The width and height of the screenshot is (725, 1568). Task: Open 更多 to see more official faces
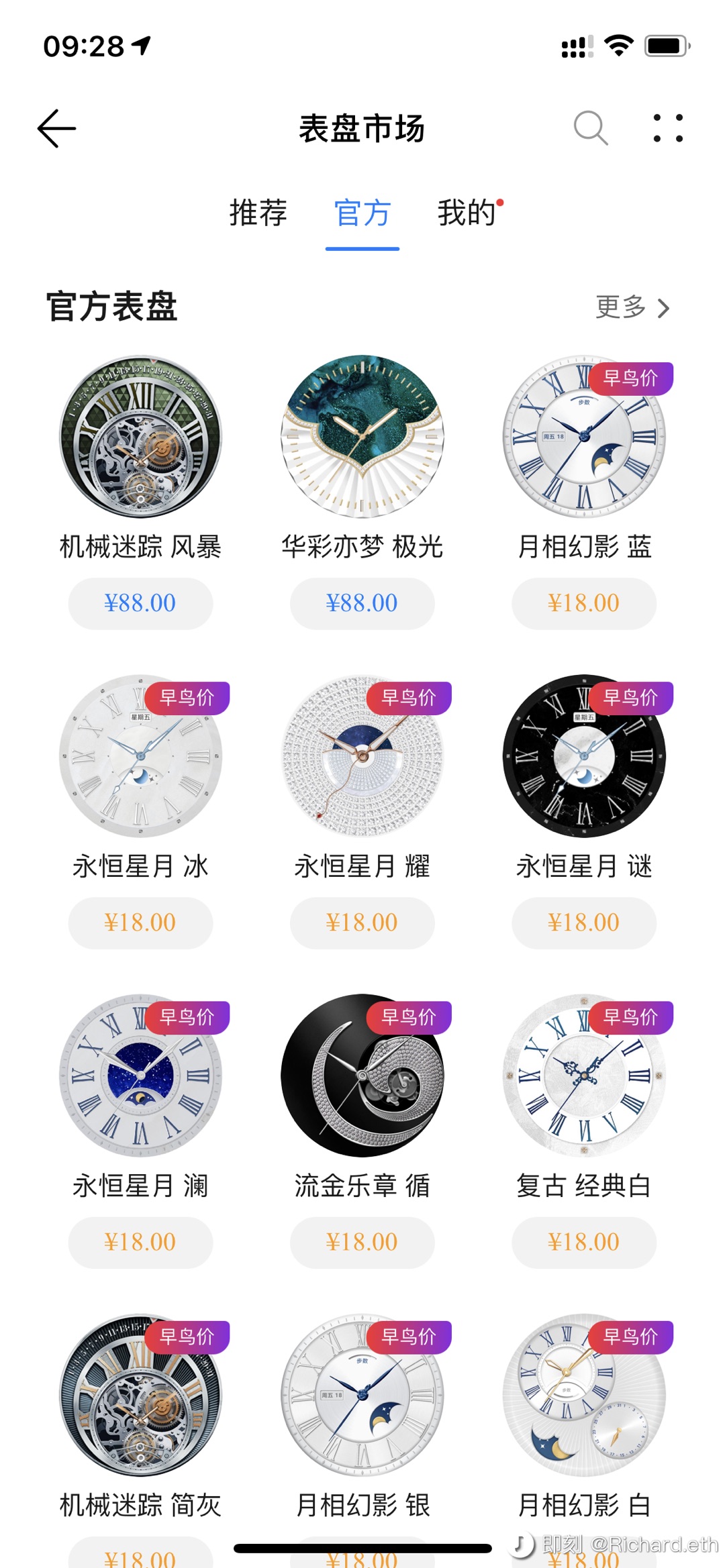(x=632, y=307)
